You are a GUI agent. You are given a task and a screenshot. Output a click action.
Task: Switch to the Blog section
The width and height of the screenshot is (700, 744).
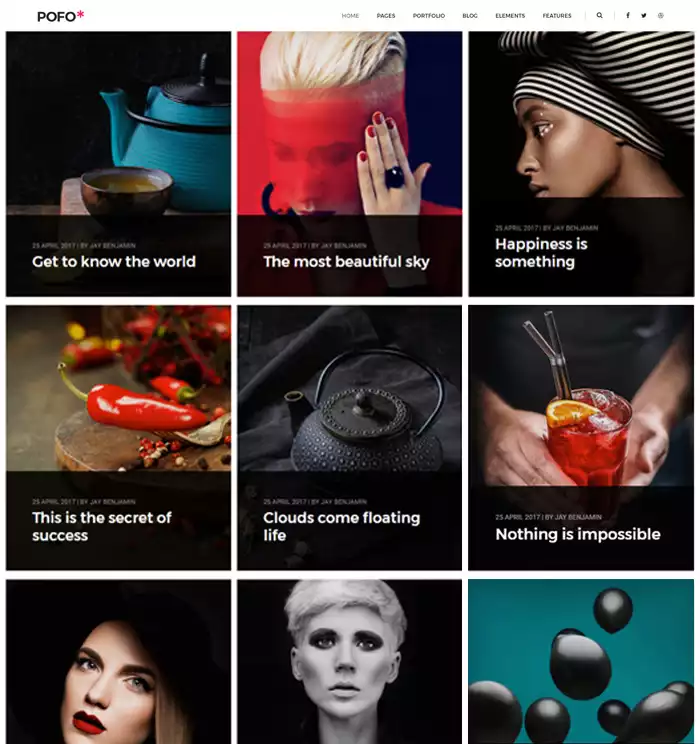tap(470, 16)
